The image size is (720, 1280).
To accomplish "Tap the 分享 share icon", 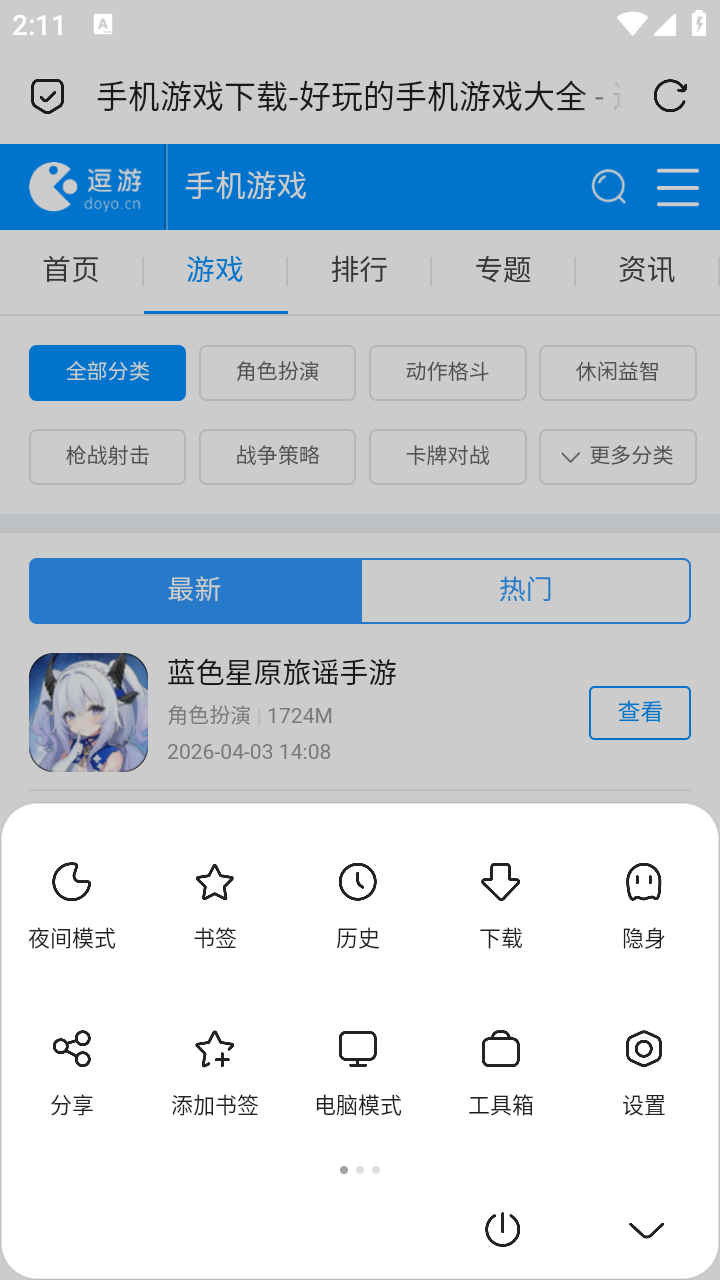I will [71, 1064].
